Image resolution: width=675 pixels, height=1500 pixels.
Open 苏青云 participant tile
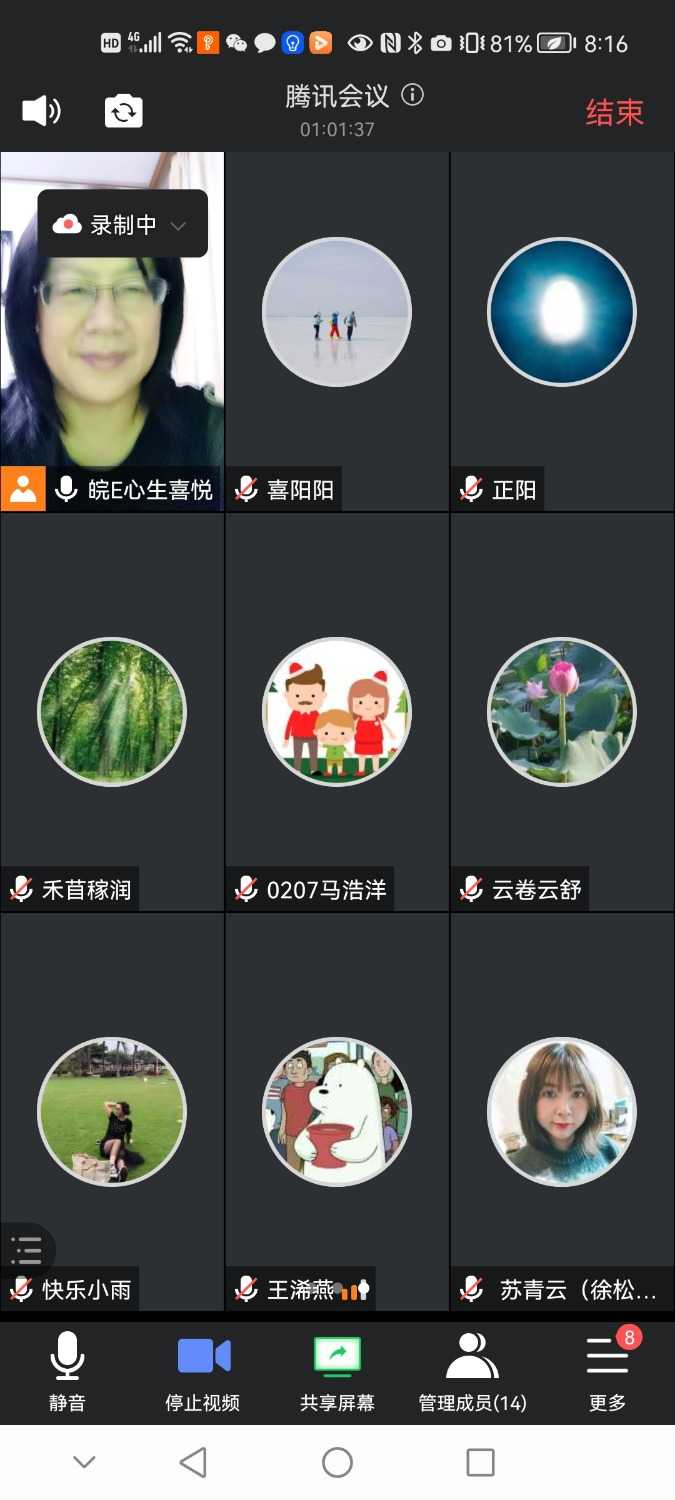pyautogui.click(x=562, y=1112)
